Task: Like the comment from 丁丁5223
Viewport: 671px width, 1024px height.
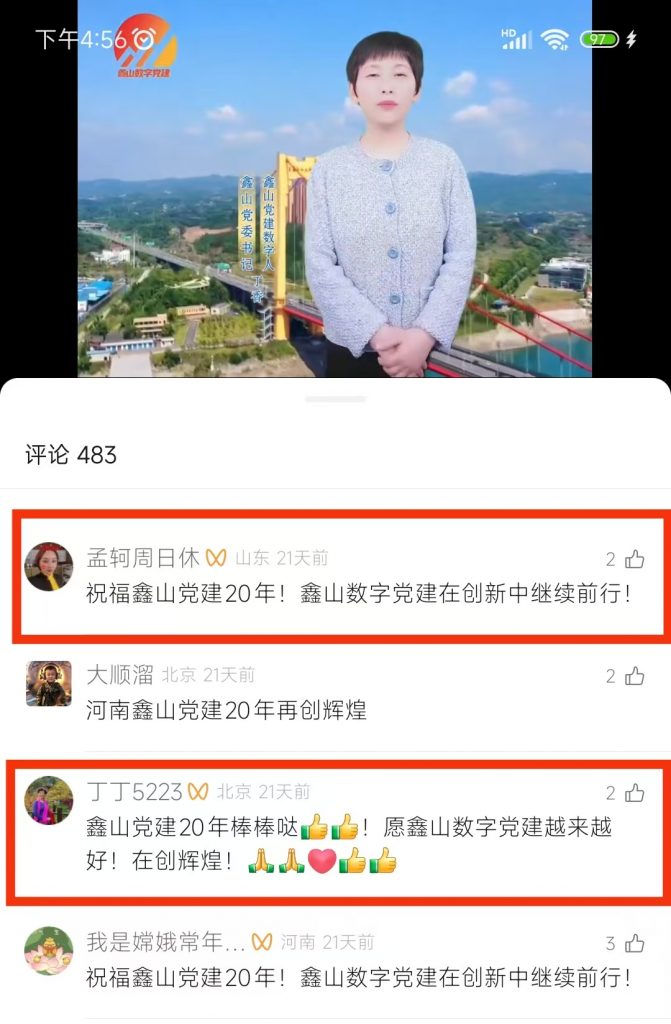Action: (634, 794)
